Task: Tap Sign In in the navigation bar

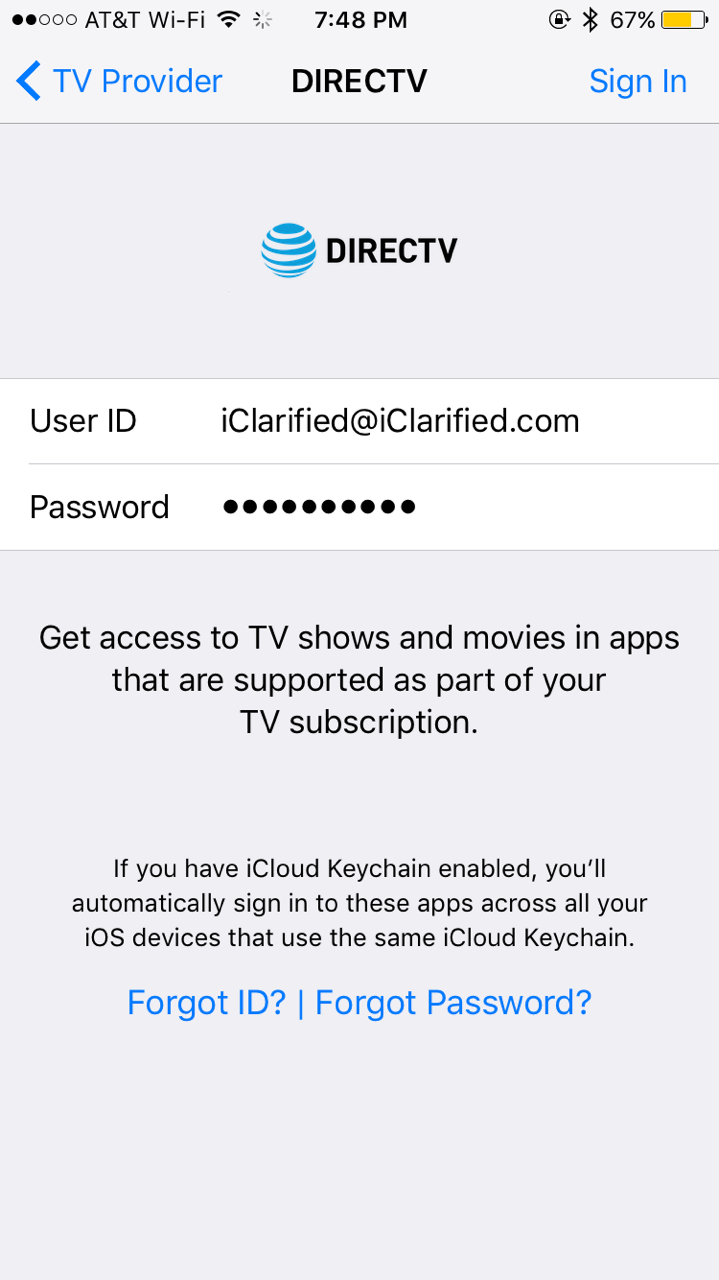Action: pyautogui.click(x=637, y=81)
